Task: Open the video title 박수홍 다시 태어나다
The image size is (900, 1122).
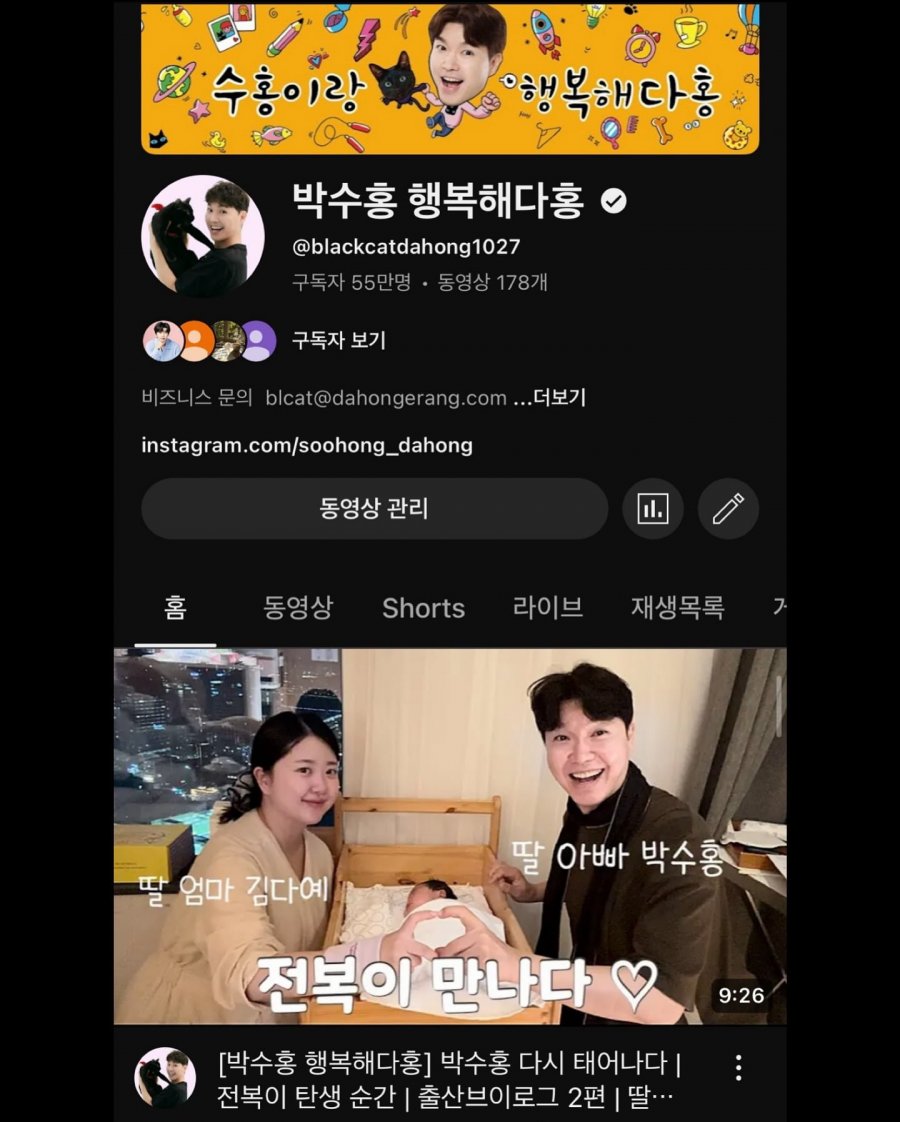Action: pyautogui.click(x=450, y=1079)
